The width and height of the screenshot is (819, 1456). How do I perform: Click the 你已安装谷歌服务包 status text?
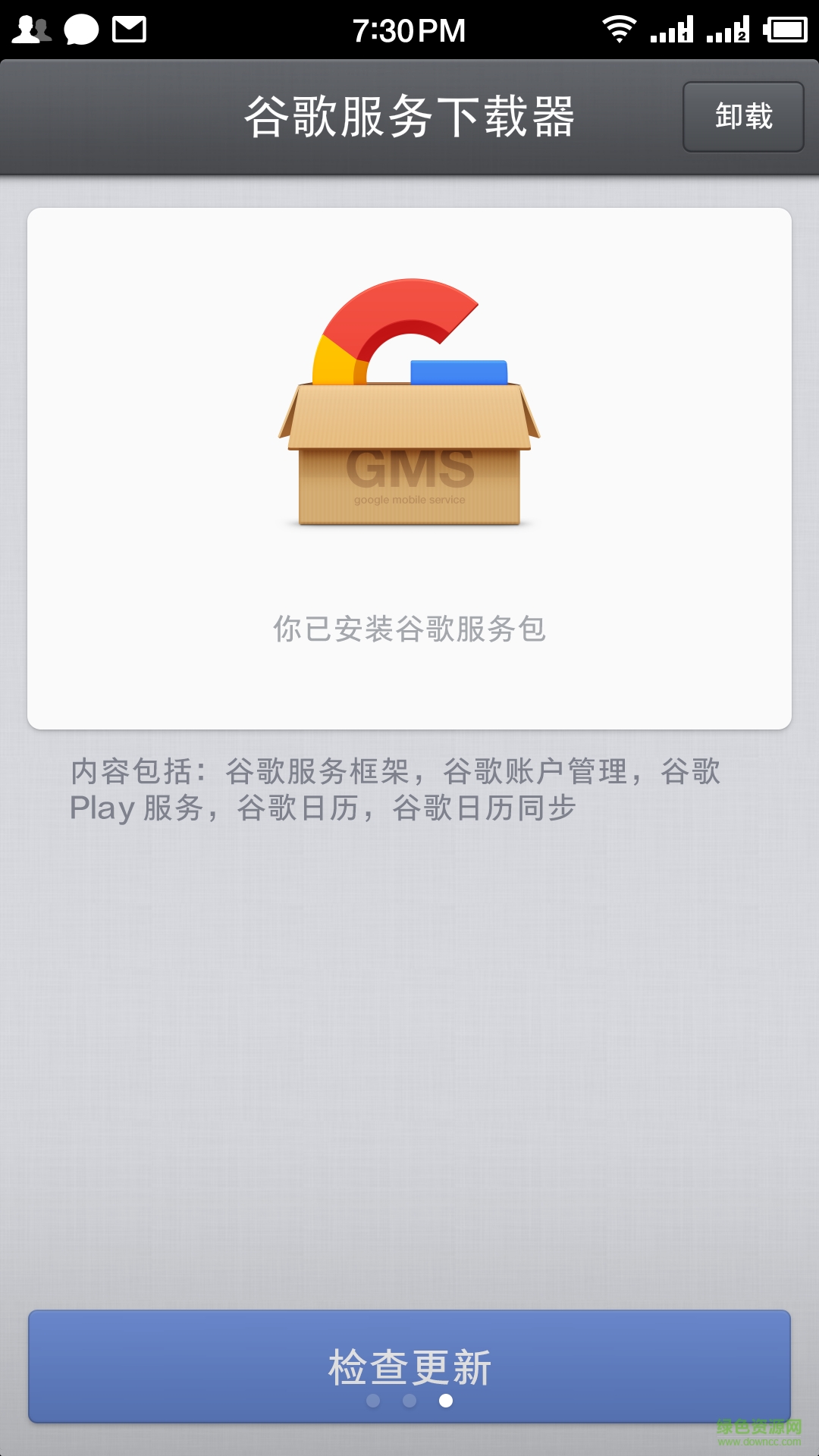(409, 628)
